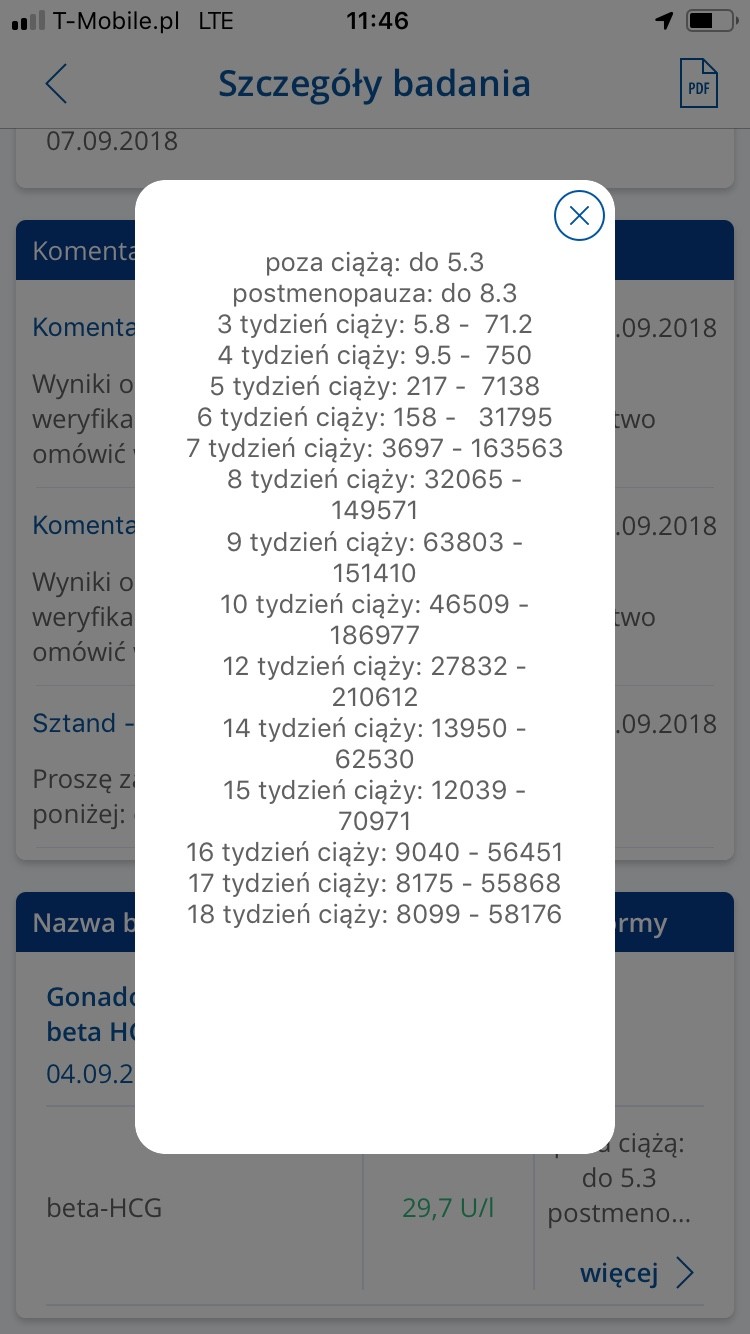Go back from Szczegóły badania
The height and width of the screenshot is (1334, 750).
tap(57, 84)
